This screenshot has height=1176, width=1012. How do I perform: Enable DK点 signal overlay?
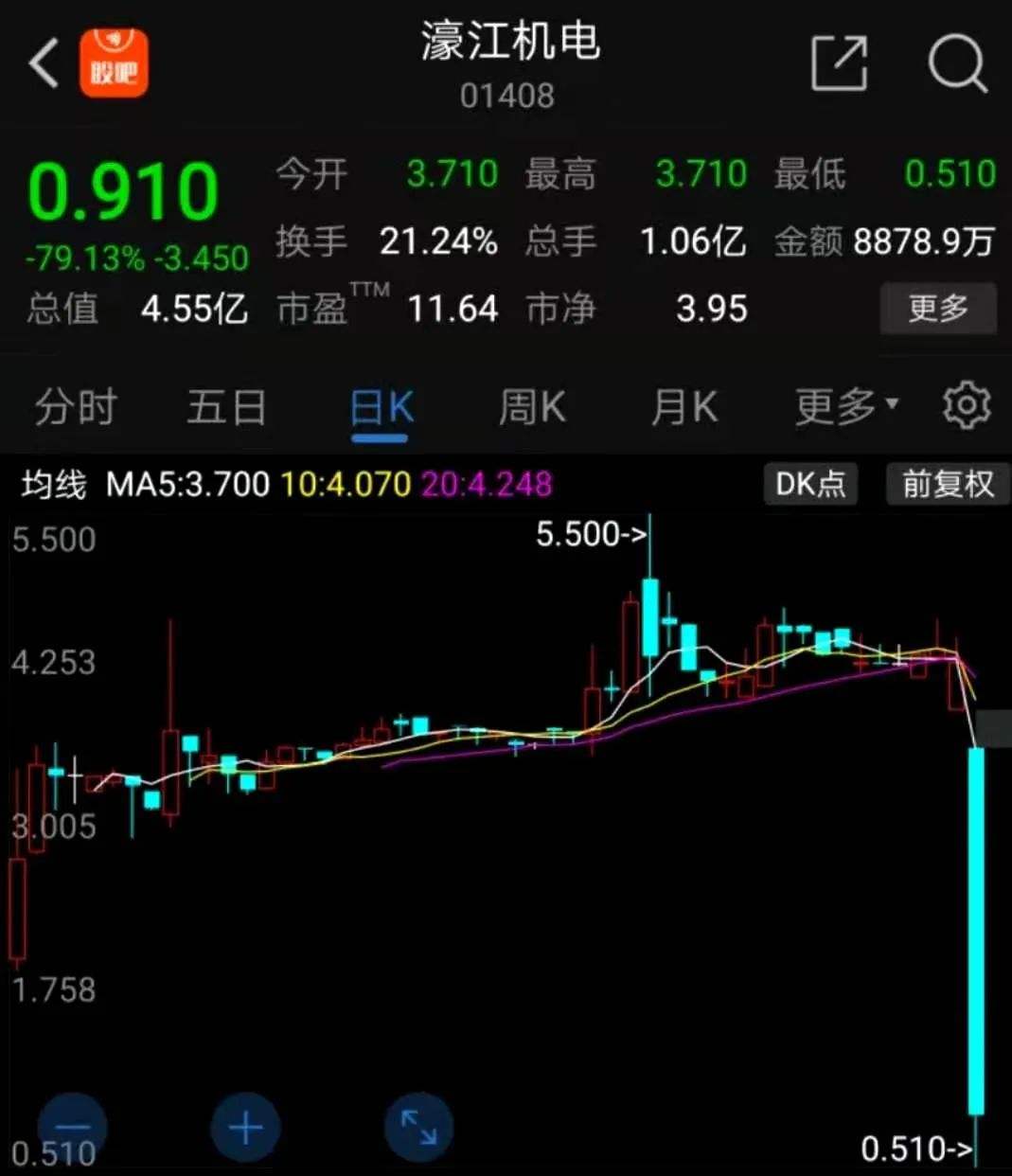click(809, 484)
